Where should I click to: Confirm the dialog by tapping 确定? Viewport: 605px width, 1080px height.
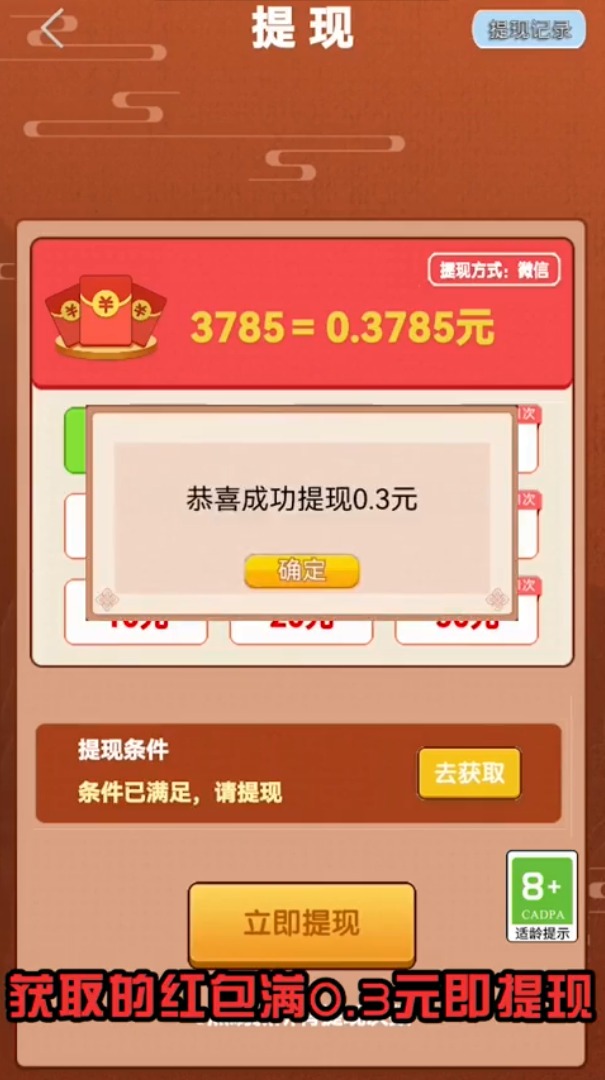click(x=301, y=571)
